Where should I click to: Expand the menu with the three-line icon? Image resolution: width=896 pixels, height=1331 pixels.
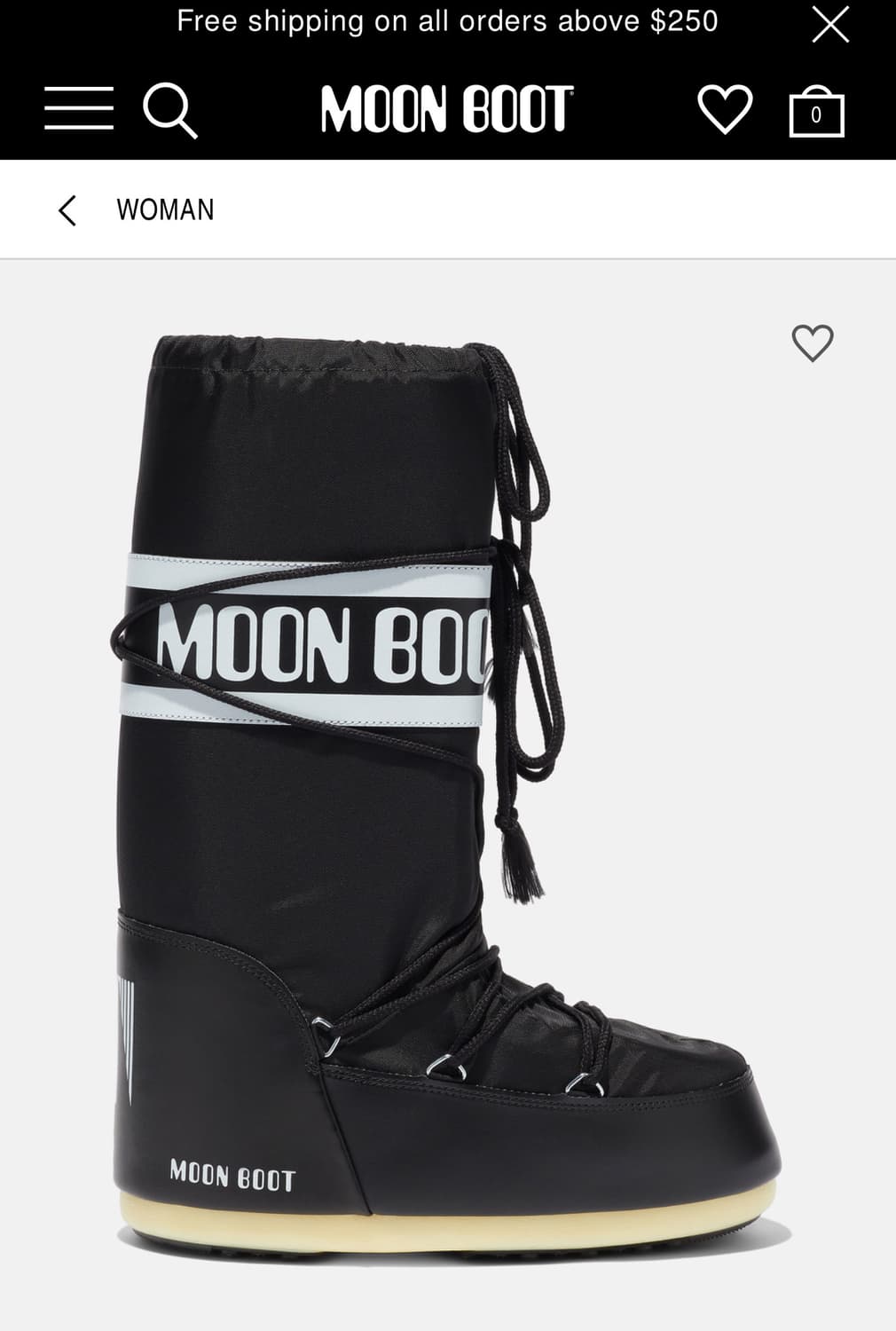(x=77, y=108)
